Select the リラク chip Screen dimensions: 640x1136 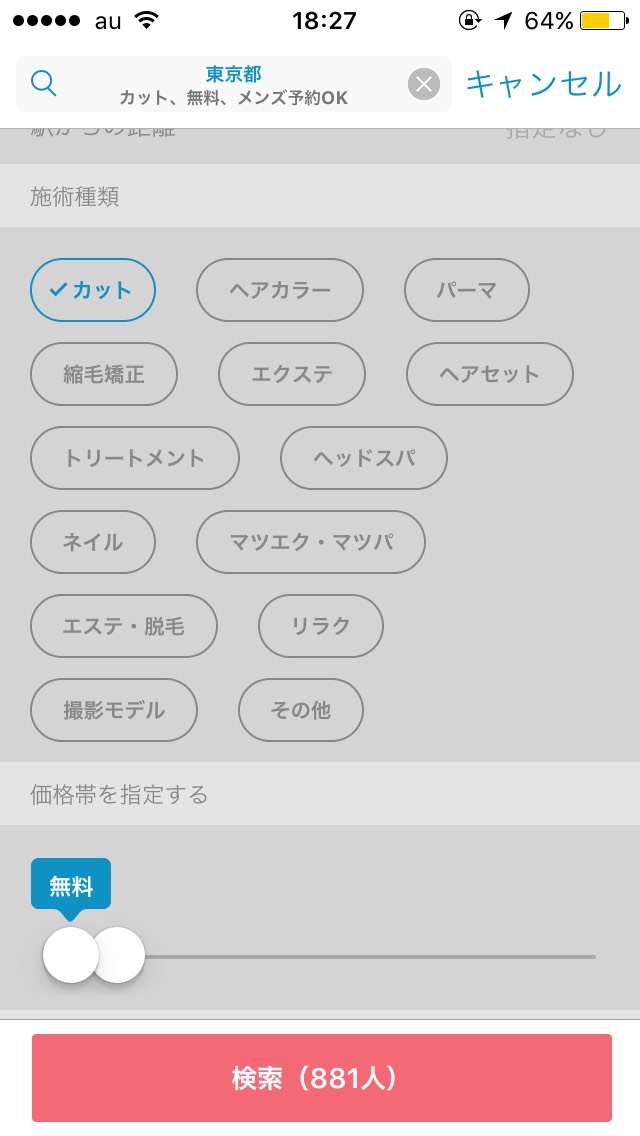coord(321,626)
